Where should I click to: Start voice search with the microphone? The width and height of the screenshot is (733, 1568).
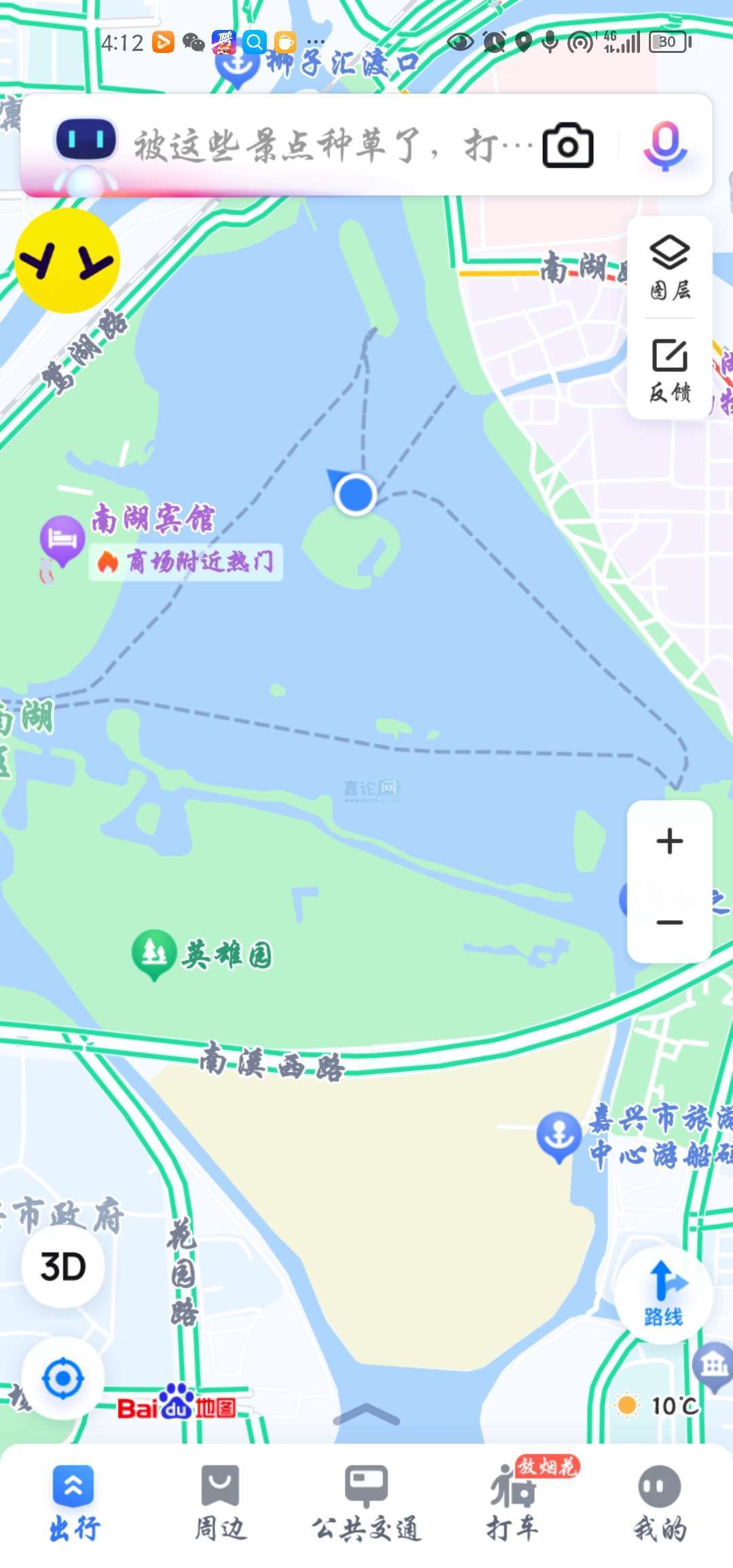(665, 145)
